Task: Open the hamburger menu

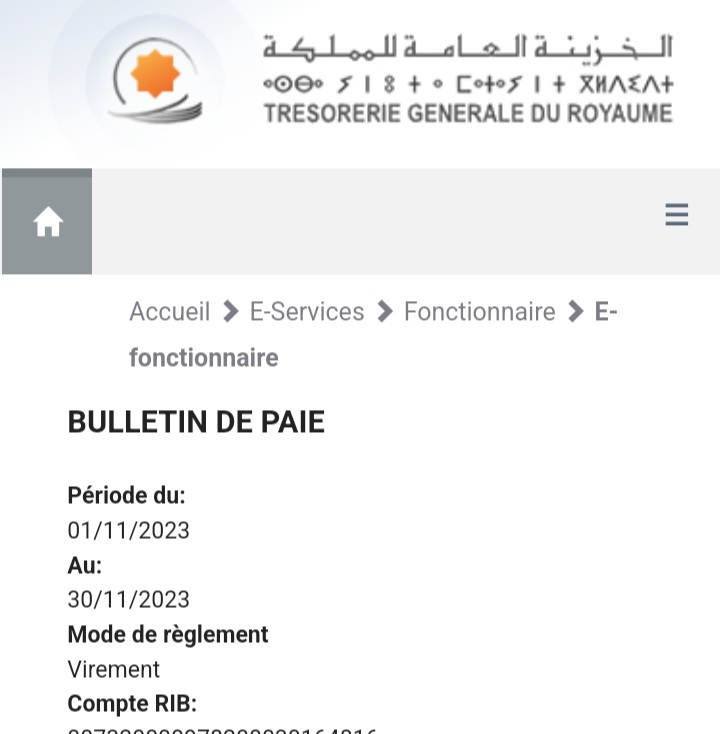Action: [677, 215]
